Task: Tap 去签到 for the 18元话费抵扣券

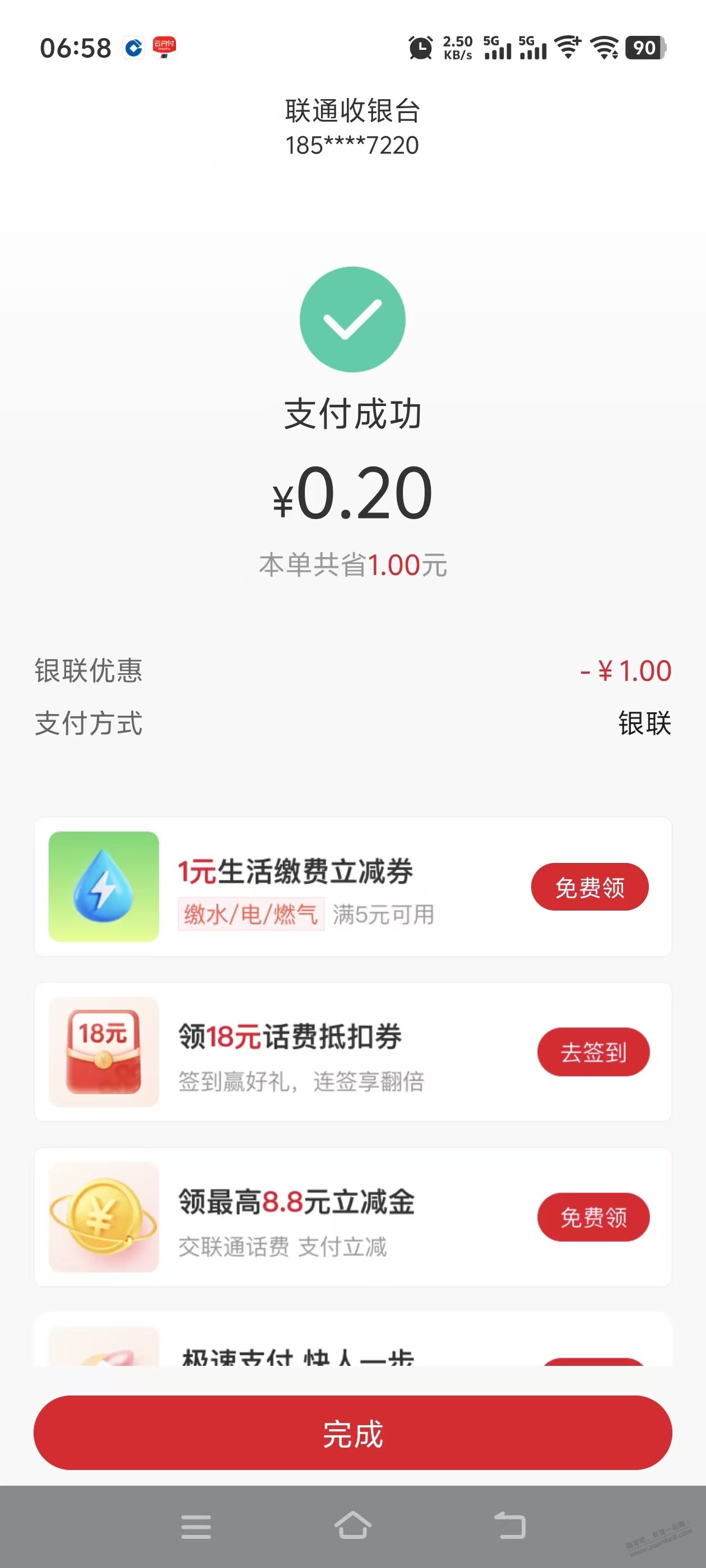Action: (x=593, y=1052)
